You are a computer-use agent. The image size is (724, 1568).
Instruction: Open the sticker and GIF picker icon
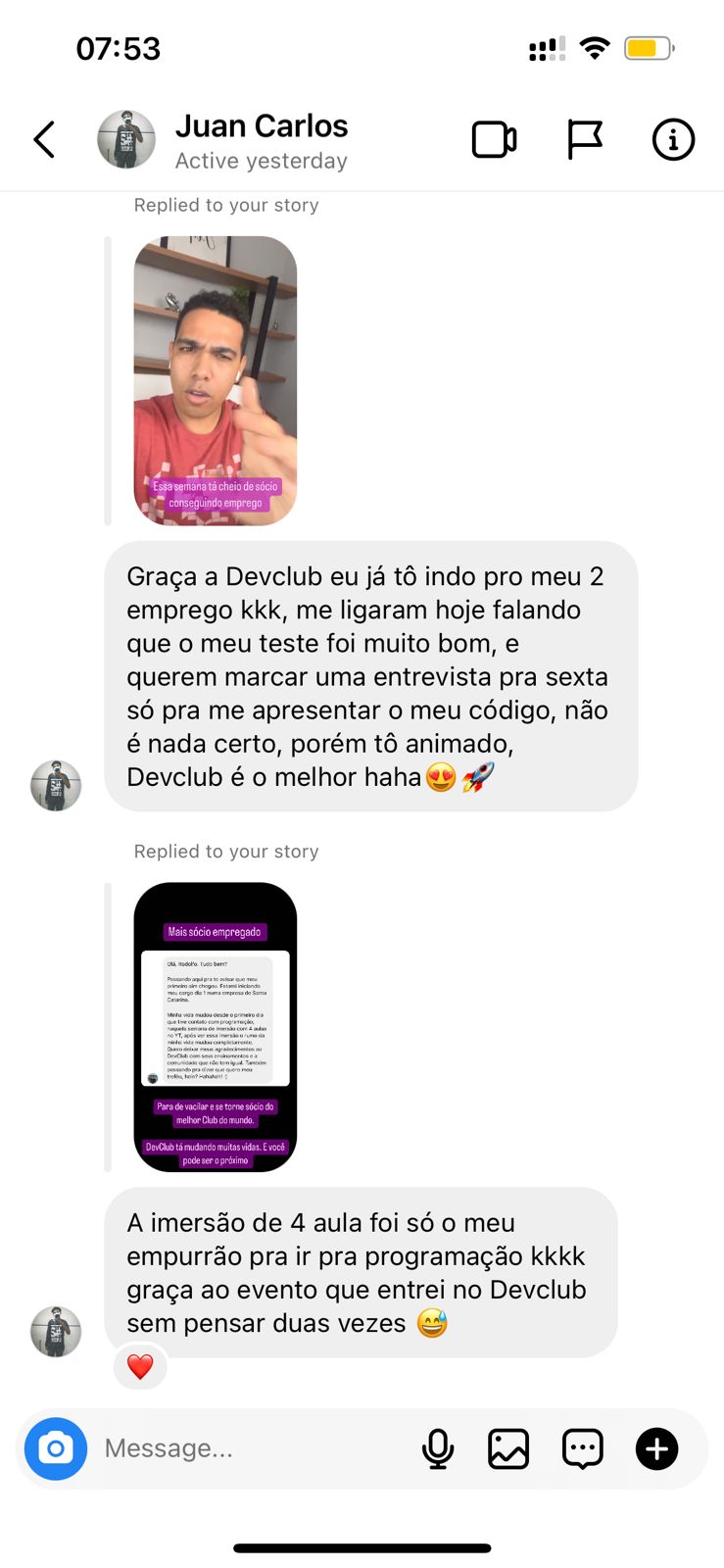(x=583, y=1448)
